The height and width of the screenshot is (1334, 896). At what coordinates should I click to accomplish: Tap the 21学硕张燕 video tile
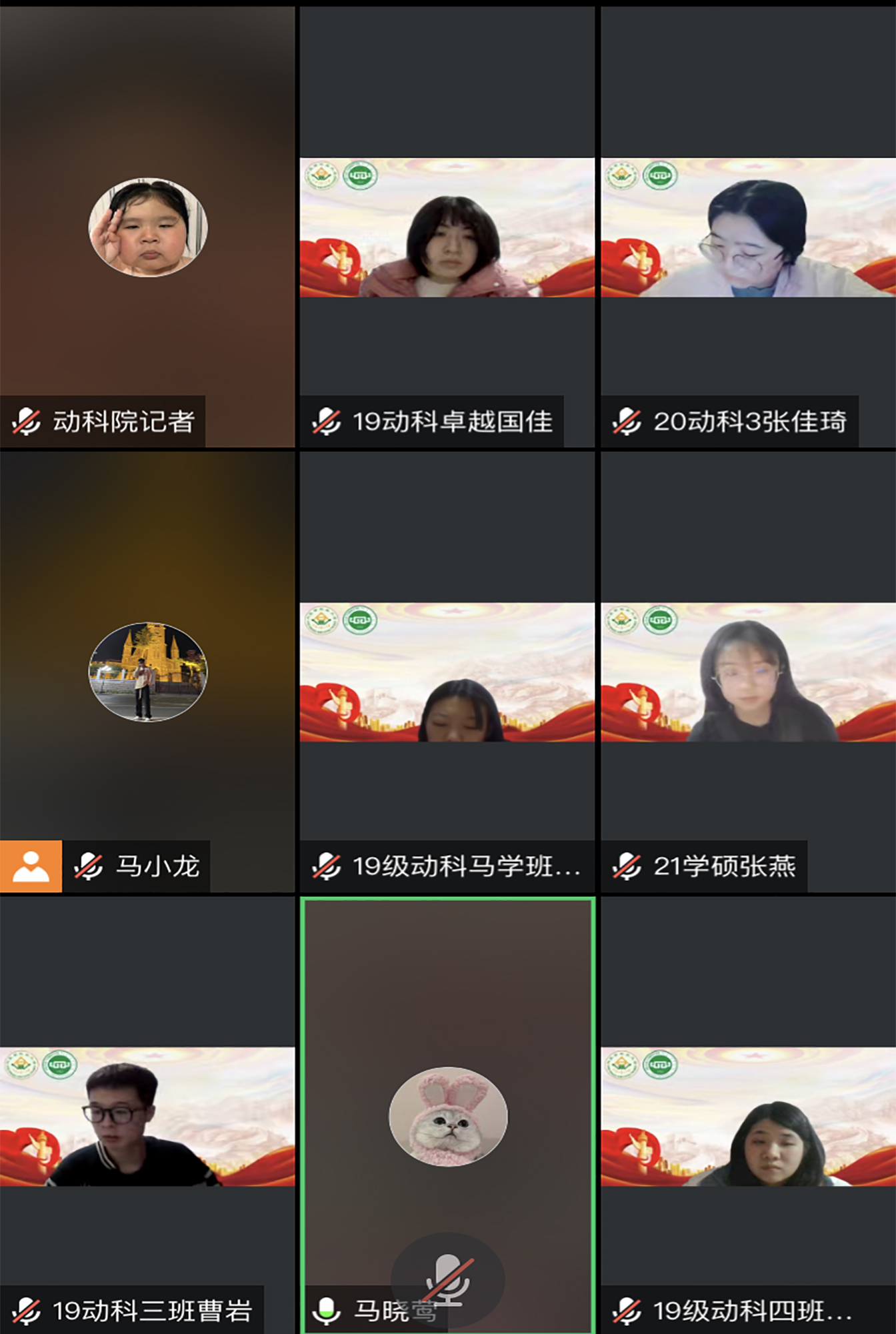point(748,672)
